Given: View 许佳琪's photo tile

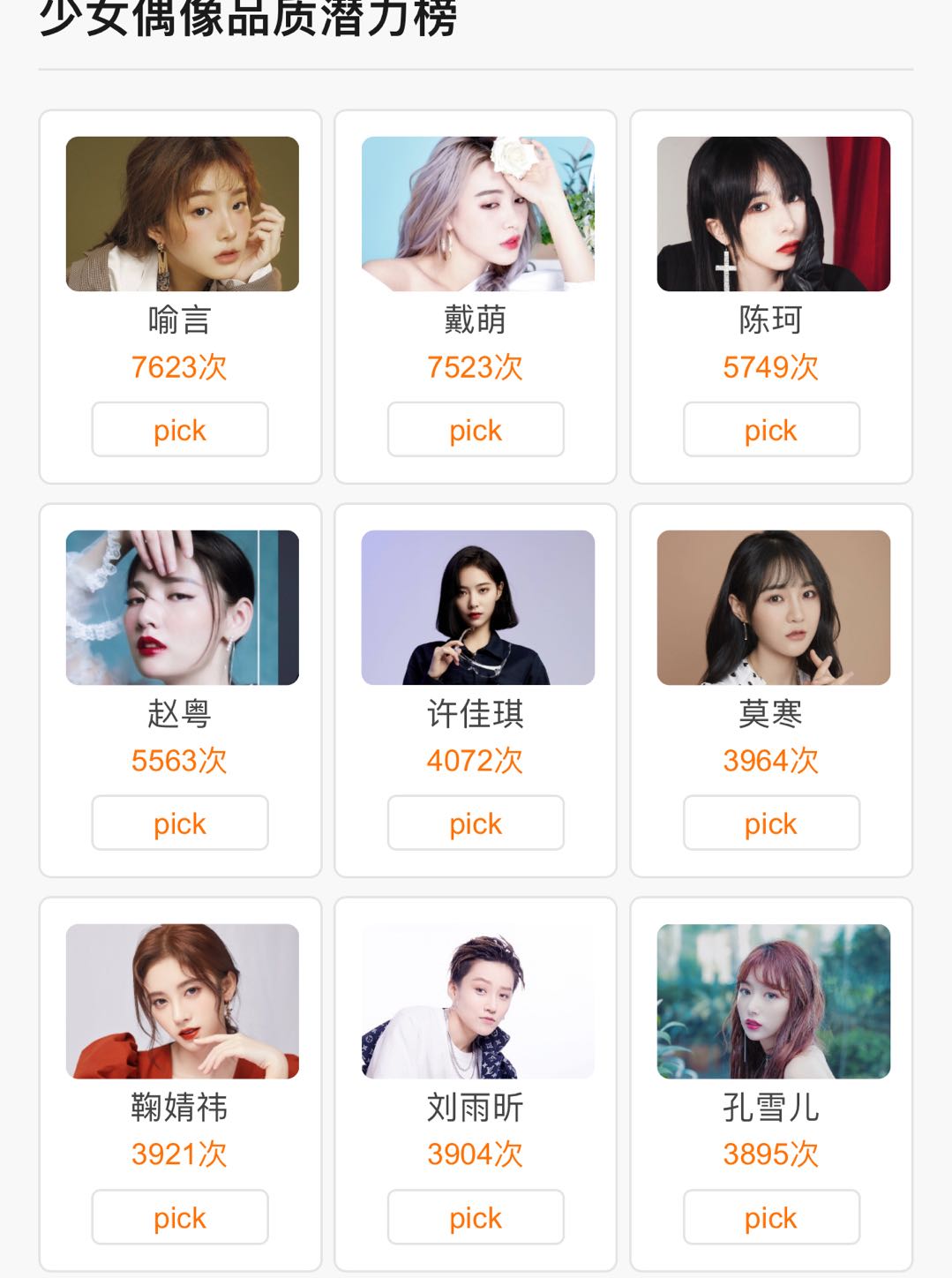Looking at the screenshot, I should pos(478,607).
